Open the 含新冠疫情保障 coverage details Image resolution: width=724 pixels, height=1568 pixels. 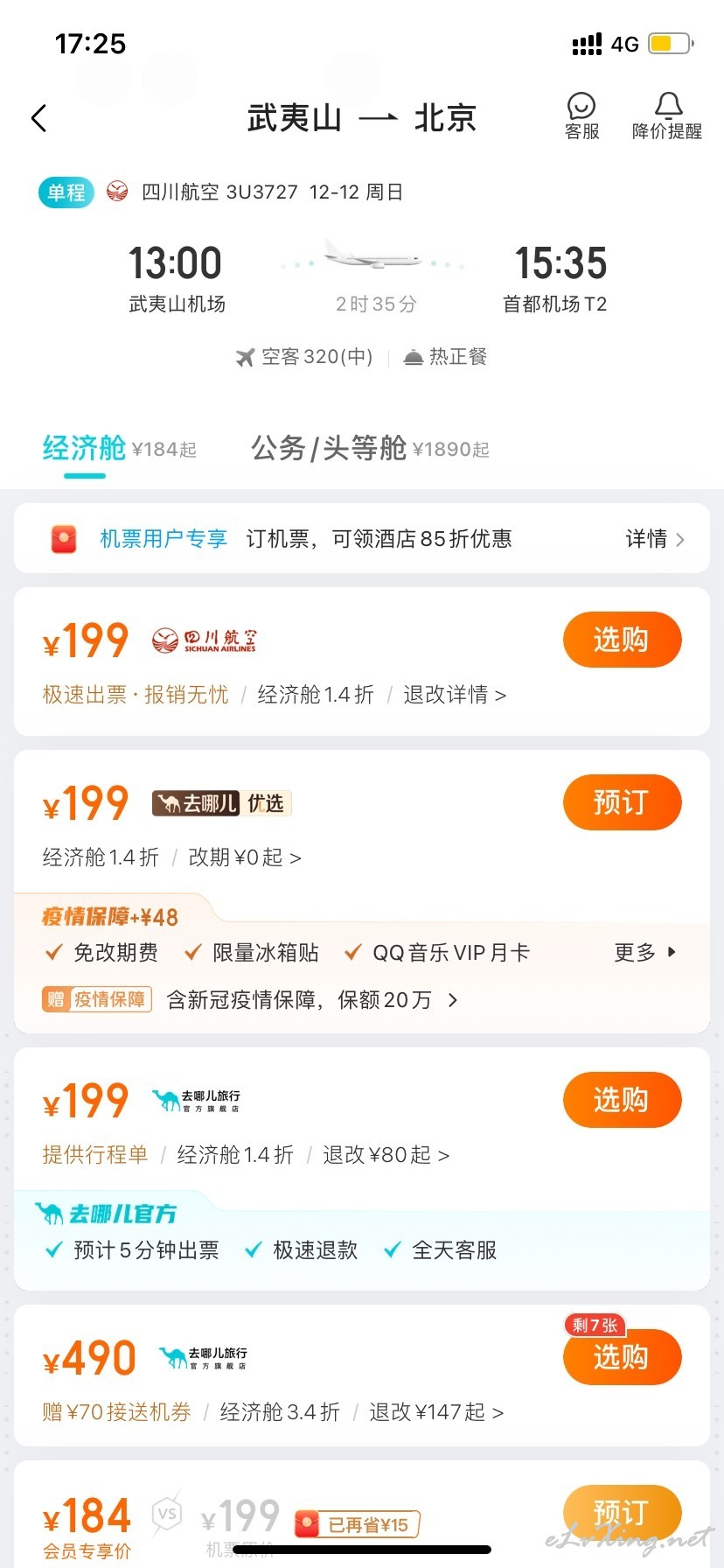(312, 1000)
